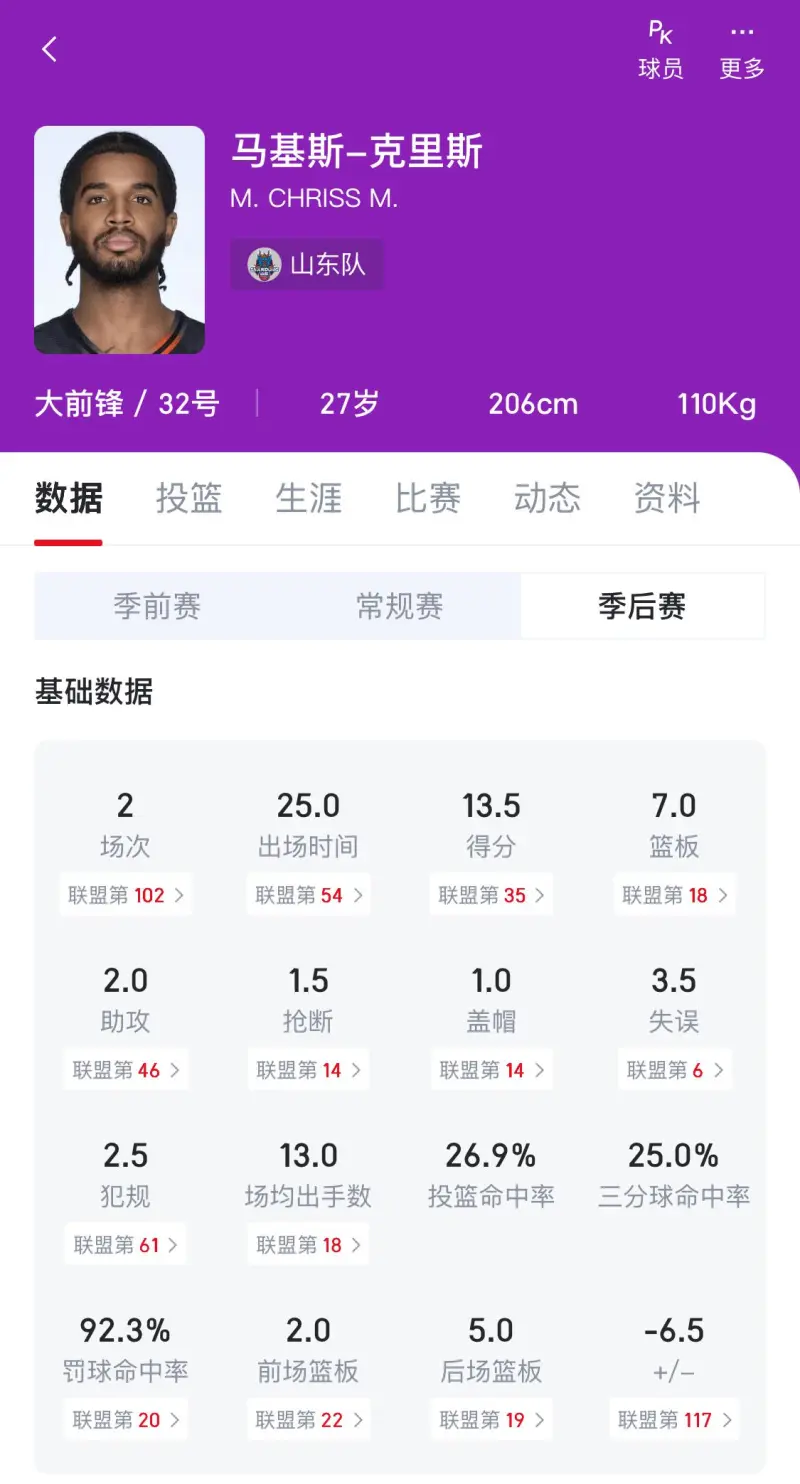Image resolution: width=800 pixels, height=1484 pixels.
Task: View league rank 102 for 场次
Action: (126, 895)
